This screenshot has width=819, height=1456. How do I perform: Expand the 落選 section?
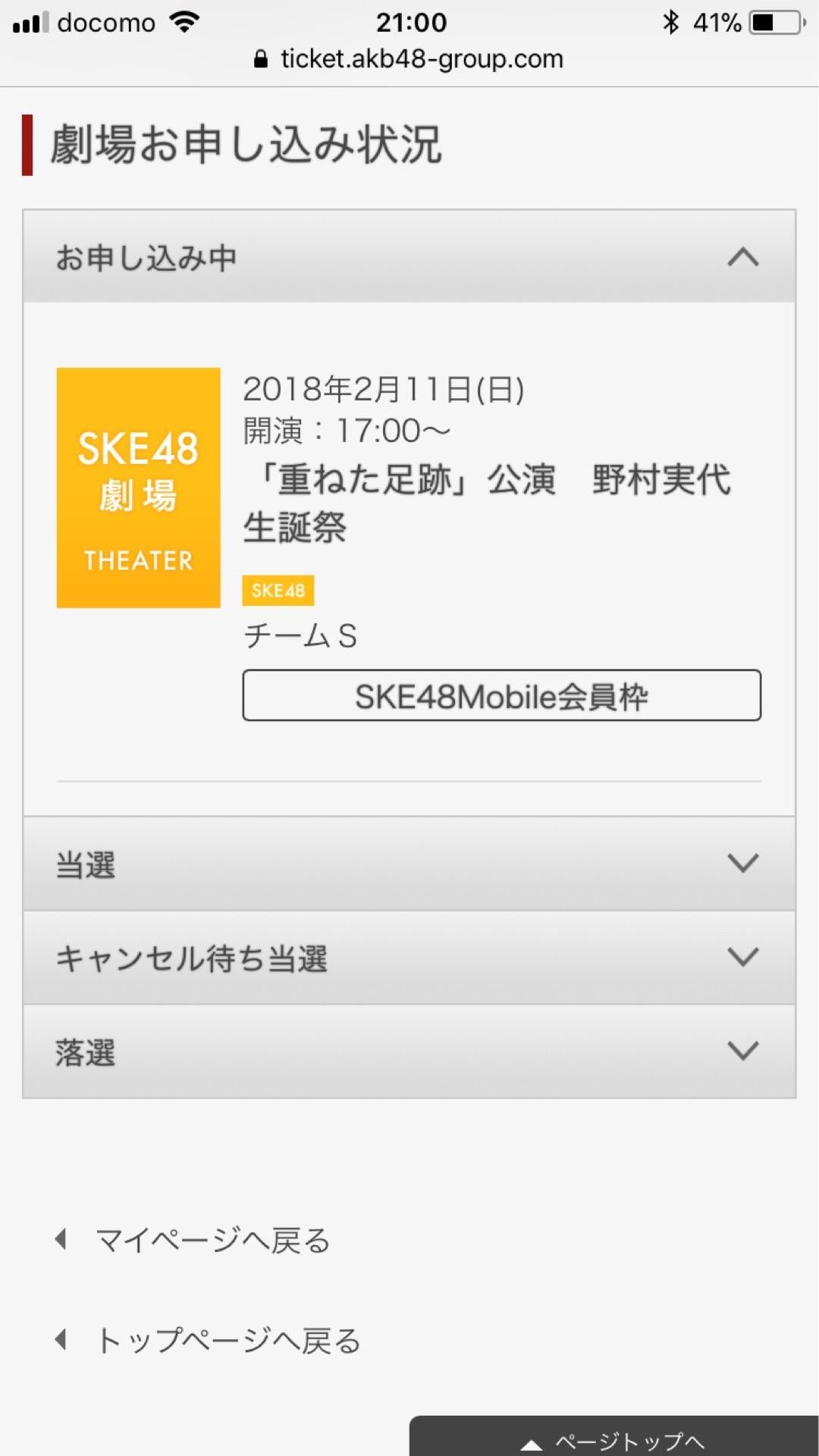(x=409, y=1052)
